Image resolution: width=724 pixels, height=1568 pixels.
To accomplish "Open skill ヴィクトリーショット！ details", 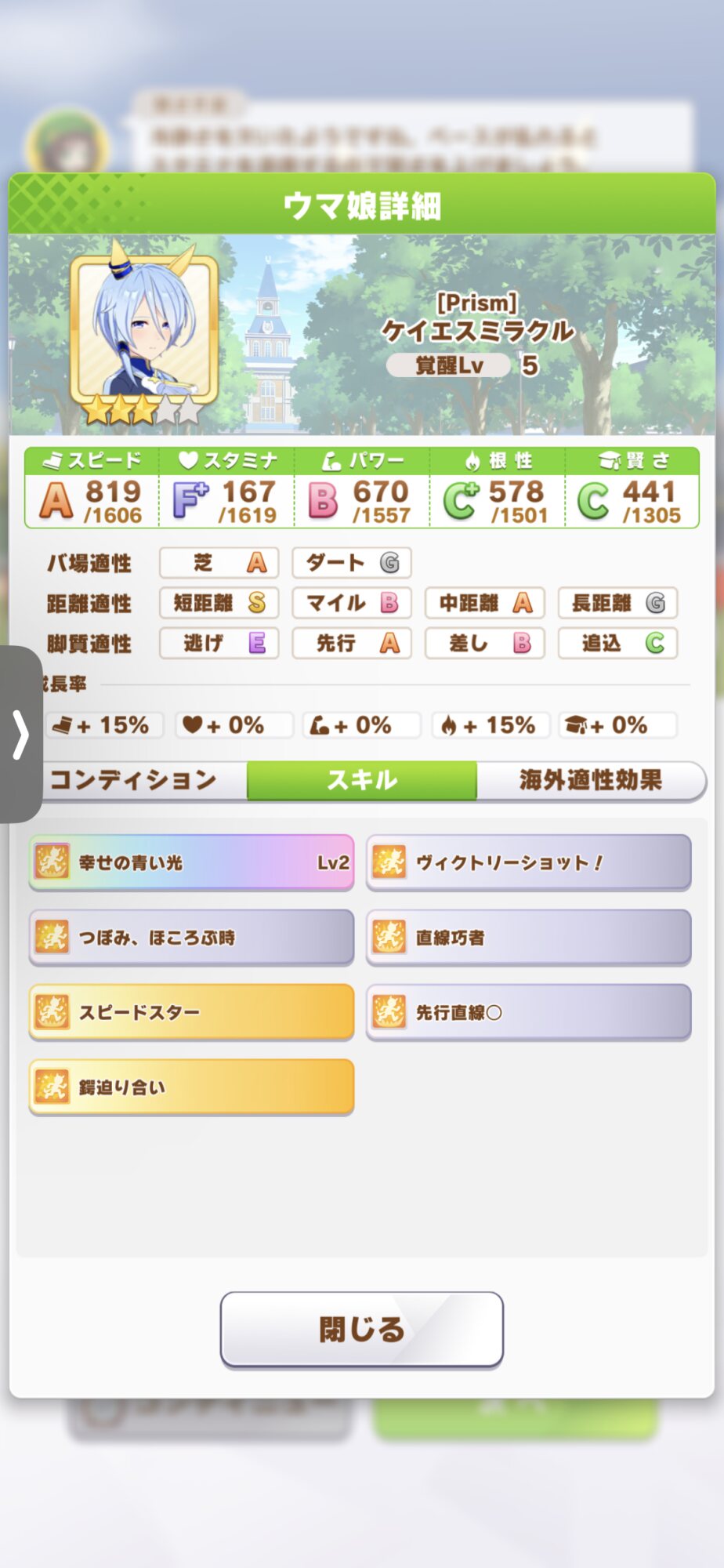I will click(x=528, y=862).
